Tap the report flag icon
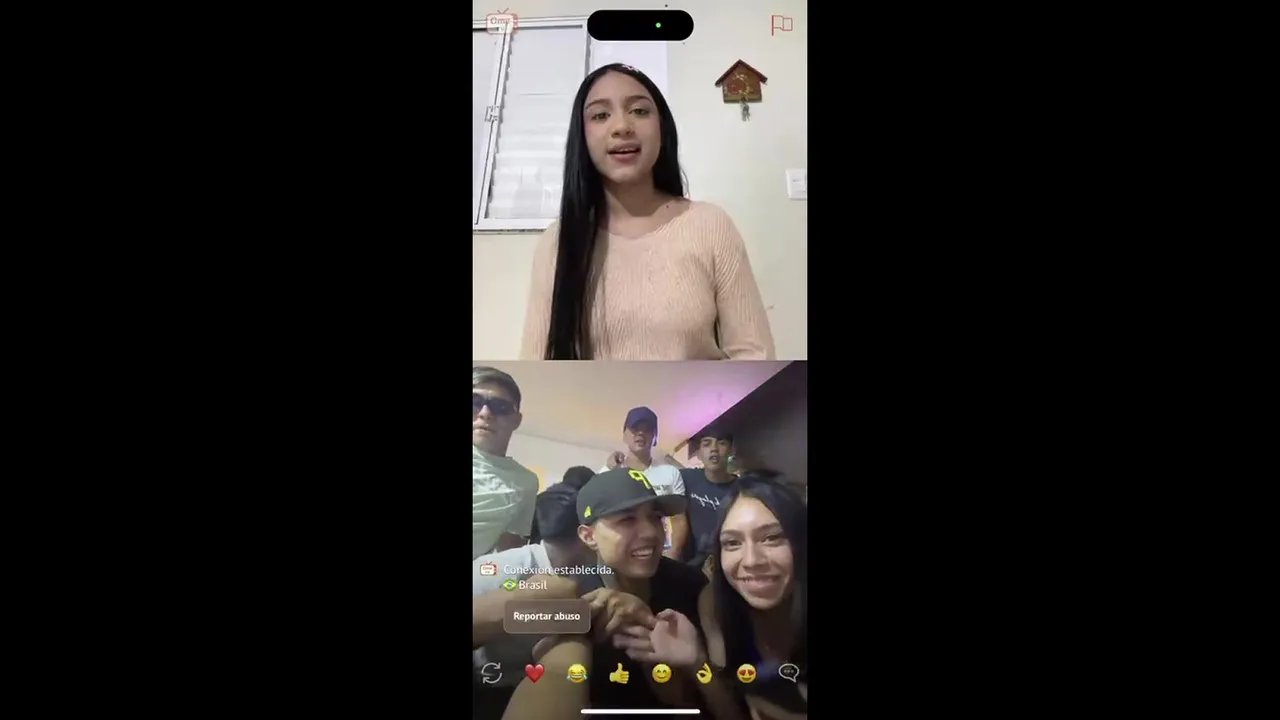The height and width of the screenshot is (720, 1280). pyautogui.click(x=782, y=25)
